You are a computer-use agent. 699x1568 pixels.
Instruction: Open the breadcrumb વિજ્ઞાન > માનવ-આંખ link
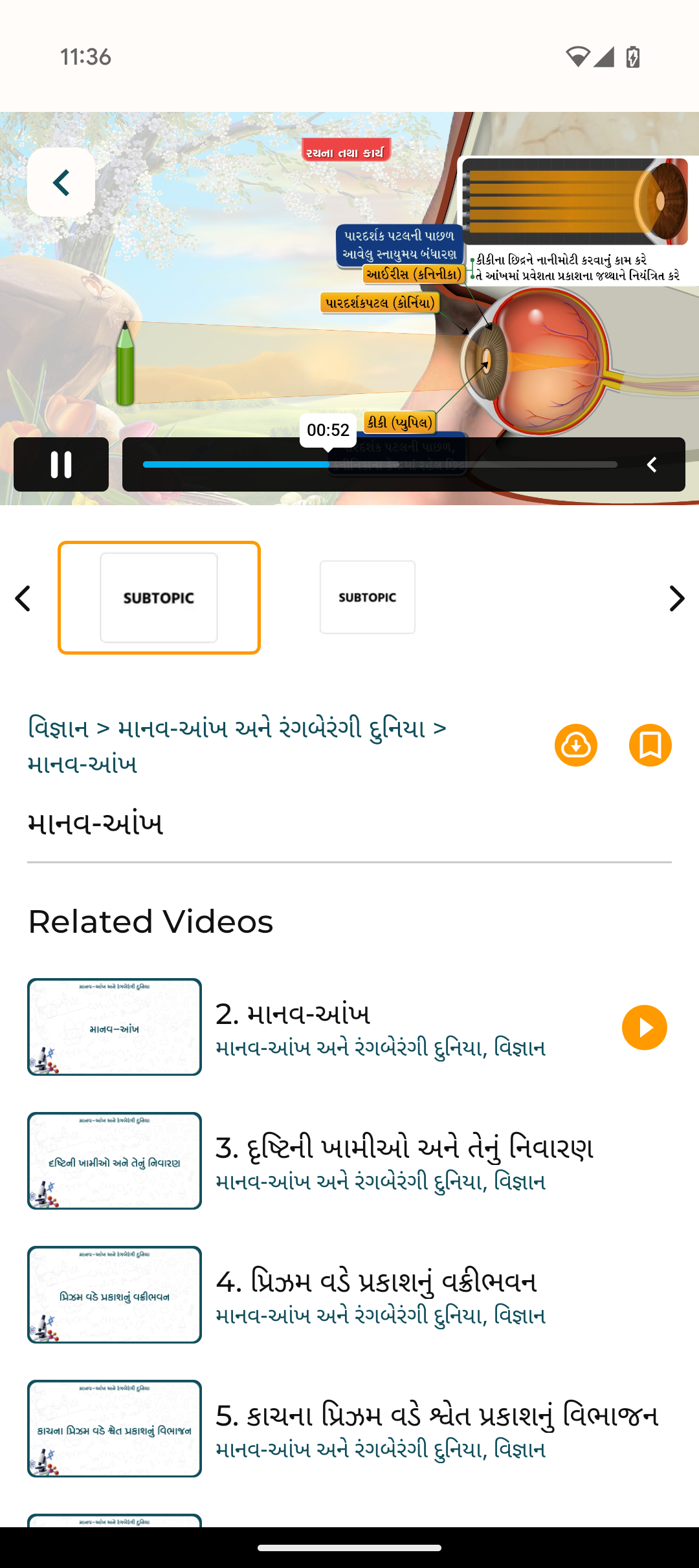point(237,745)
